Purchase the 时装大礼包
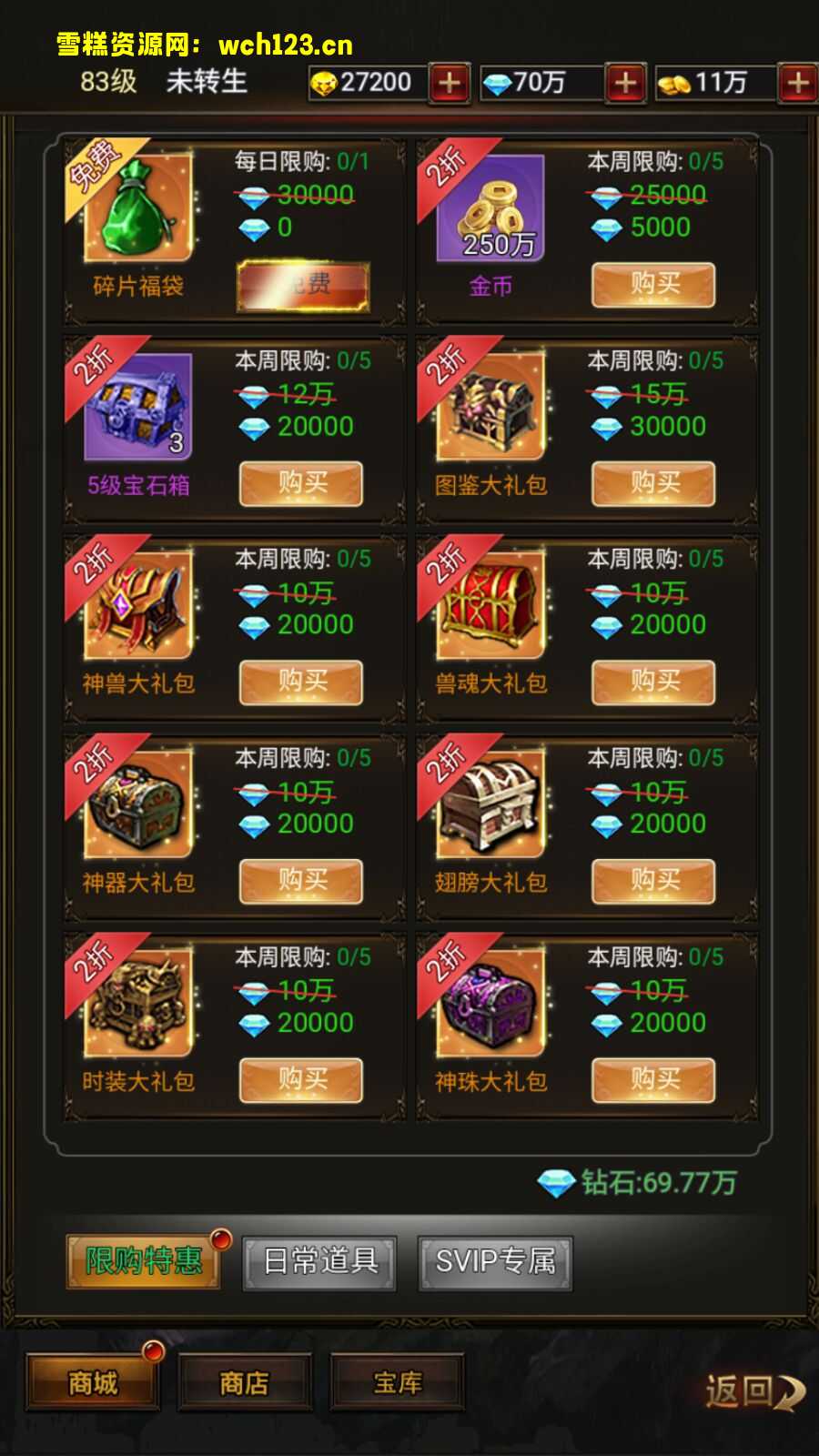The height and width of the screenshot is (1456, 819). 301,1080
